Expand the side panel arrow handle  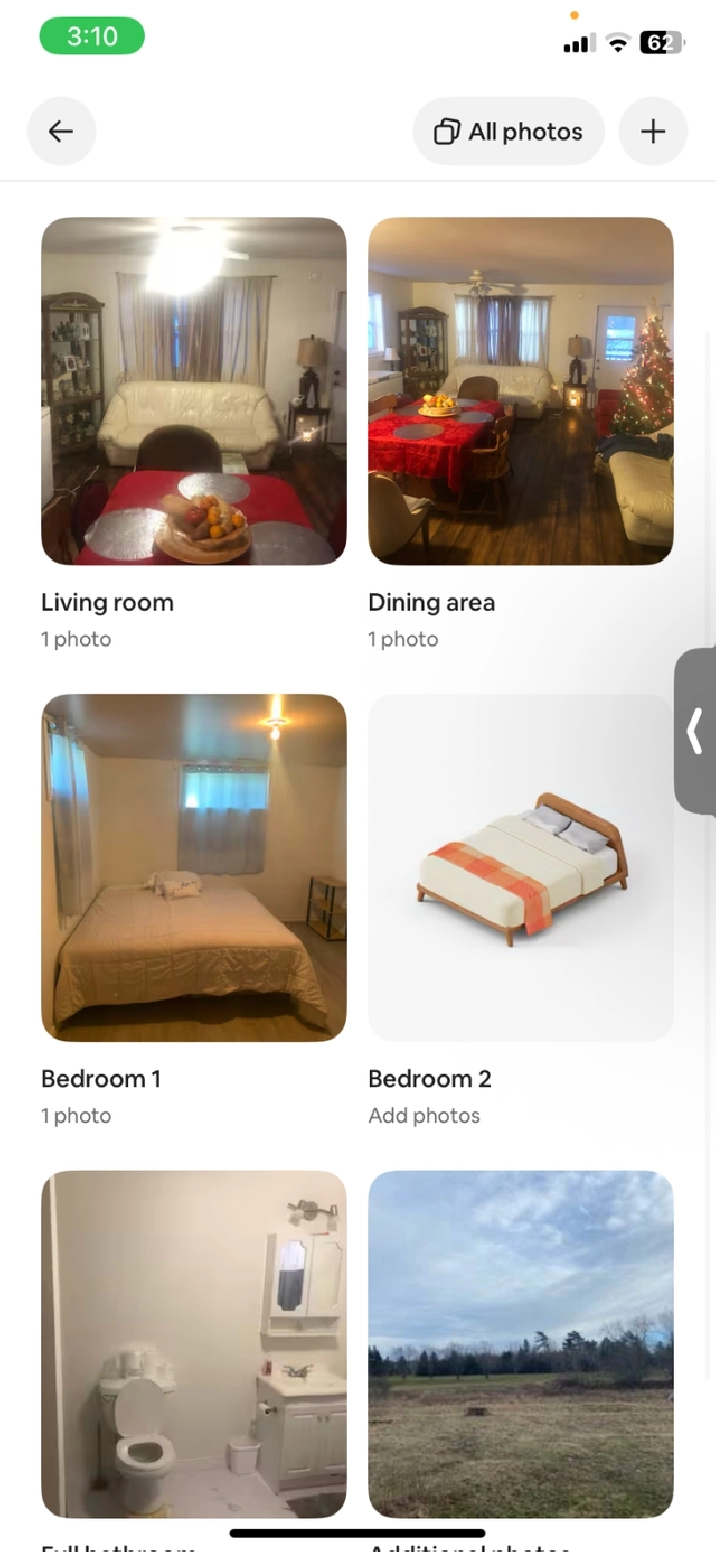[x=696, y=731]
